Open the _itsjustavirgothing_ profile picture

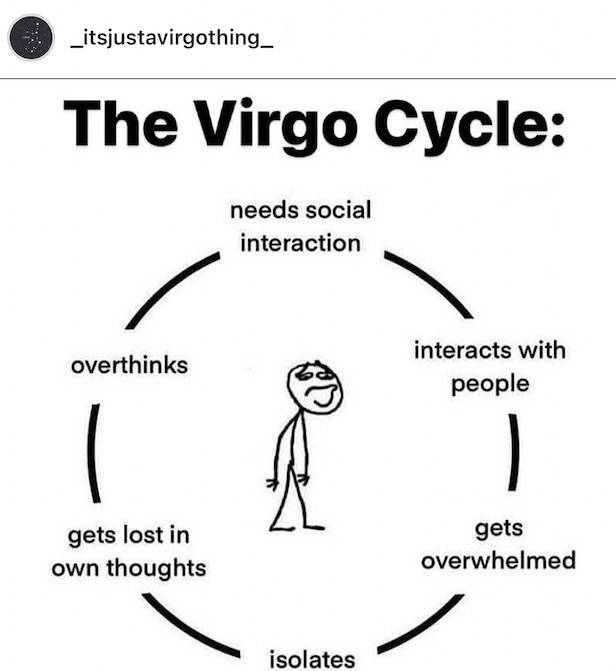(31, 37)
